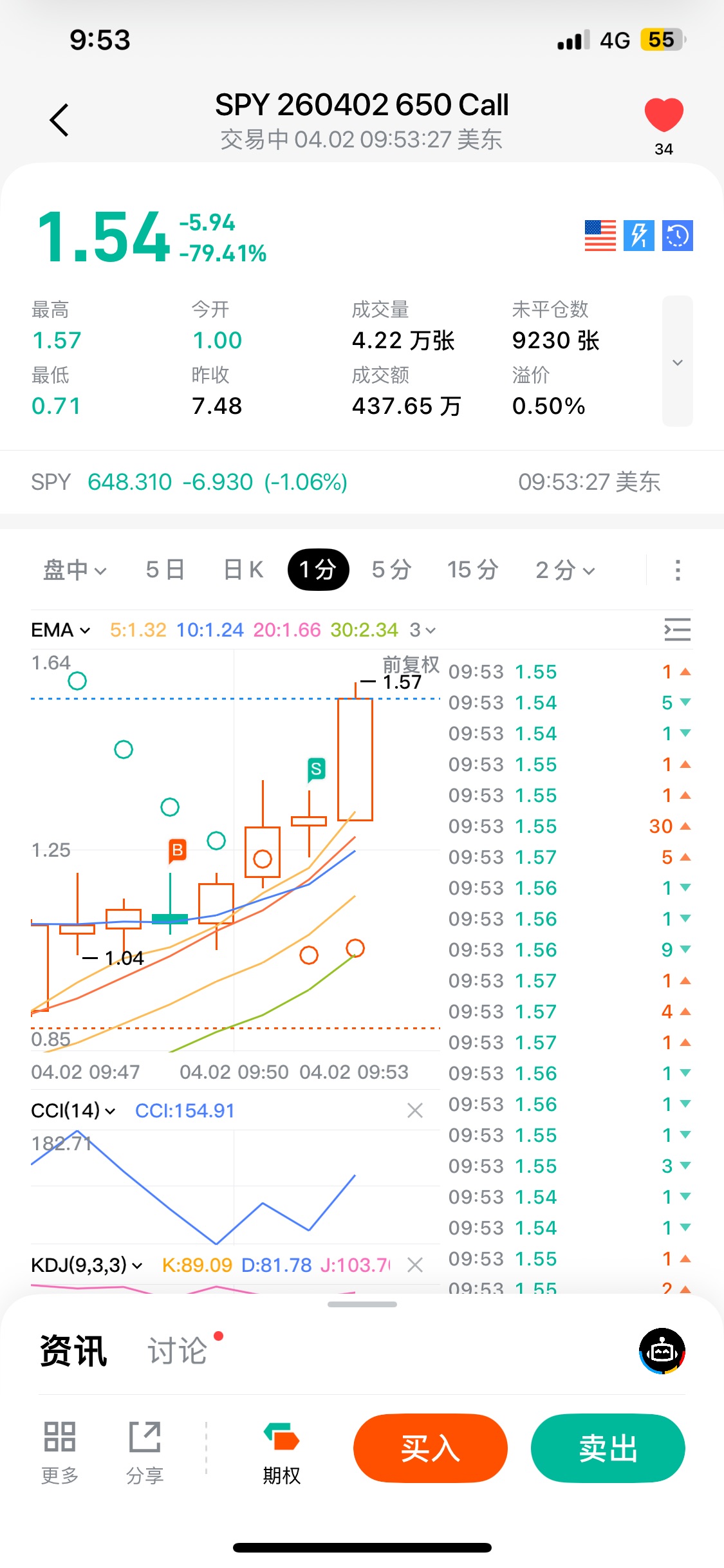Switch to the 讨论 tab
This screenshot has width=724, height=1568.
tap(178, 1350)
